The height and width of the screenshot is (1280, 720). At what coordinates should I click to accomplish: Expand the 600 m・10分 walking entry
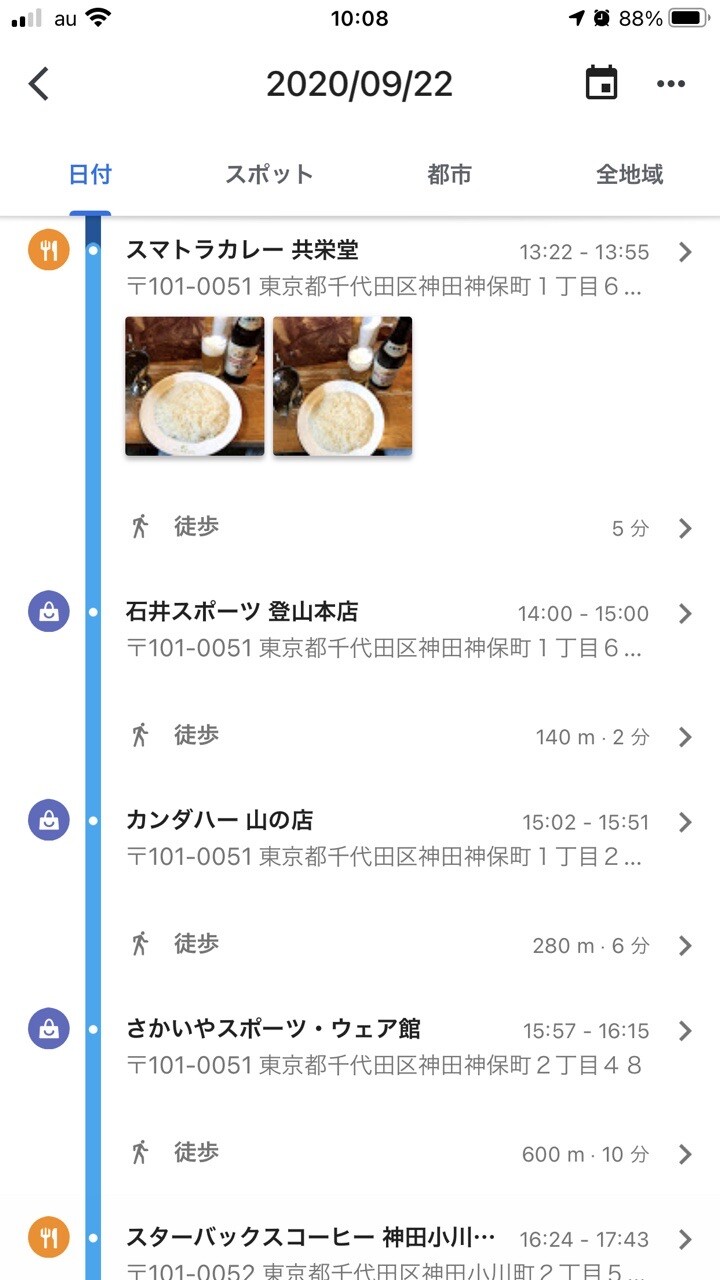686,1153
